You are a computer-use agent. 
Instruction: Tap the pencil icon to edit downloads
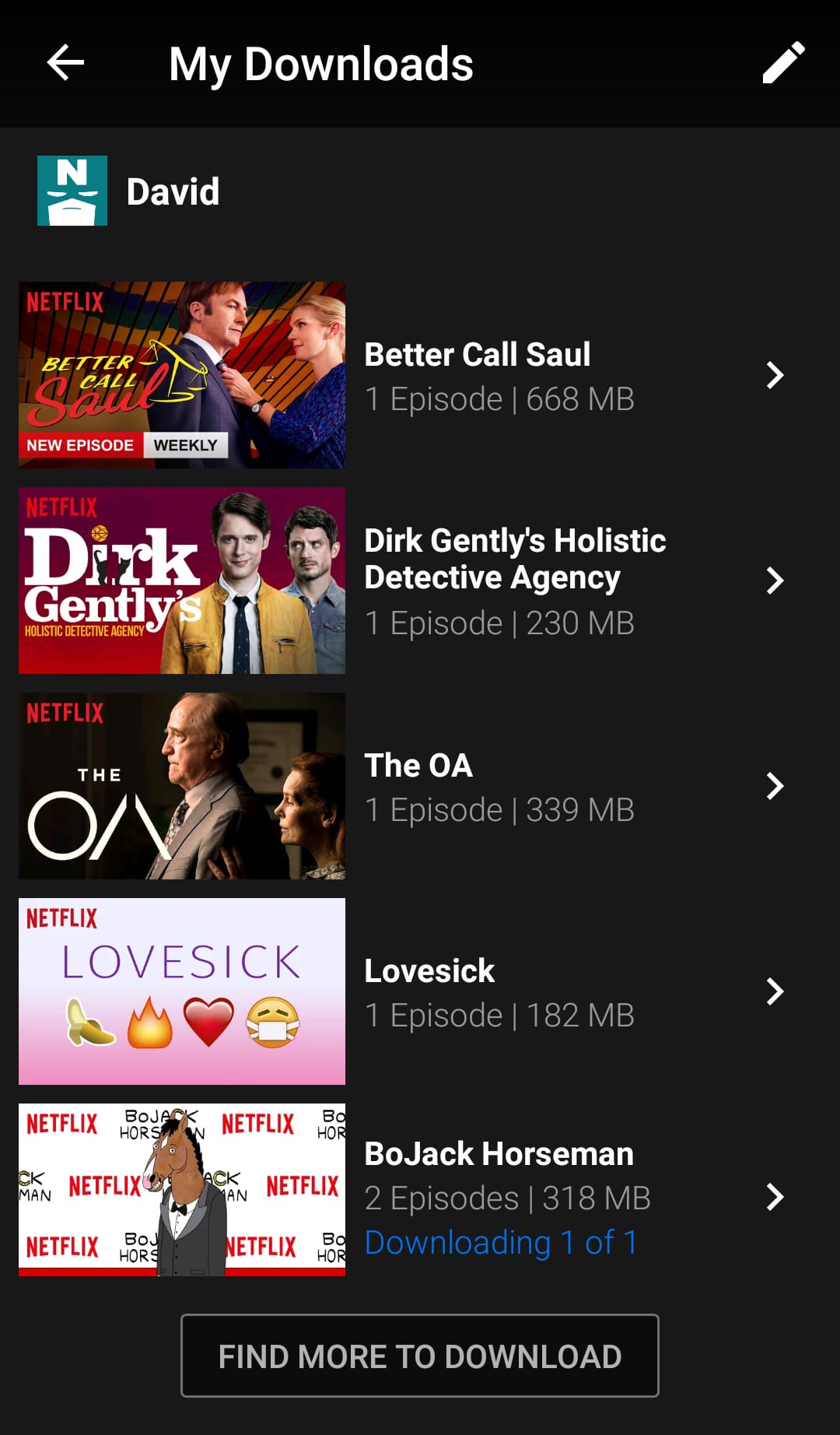tap(782, 63)
